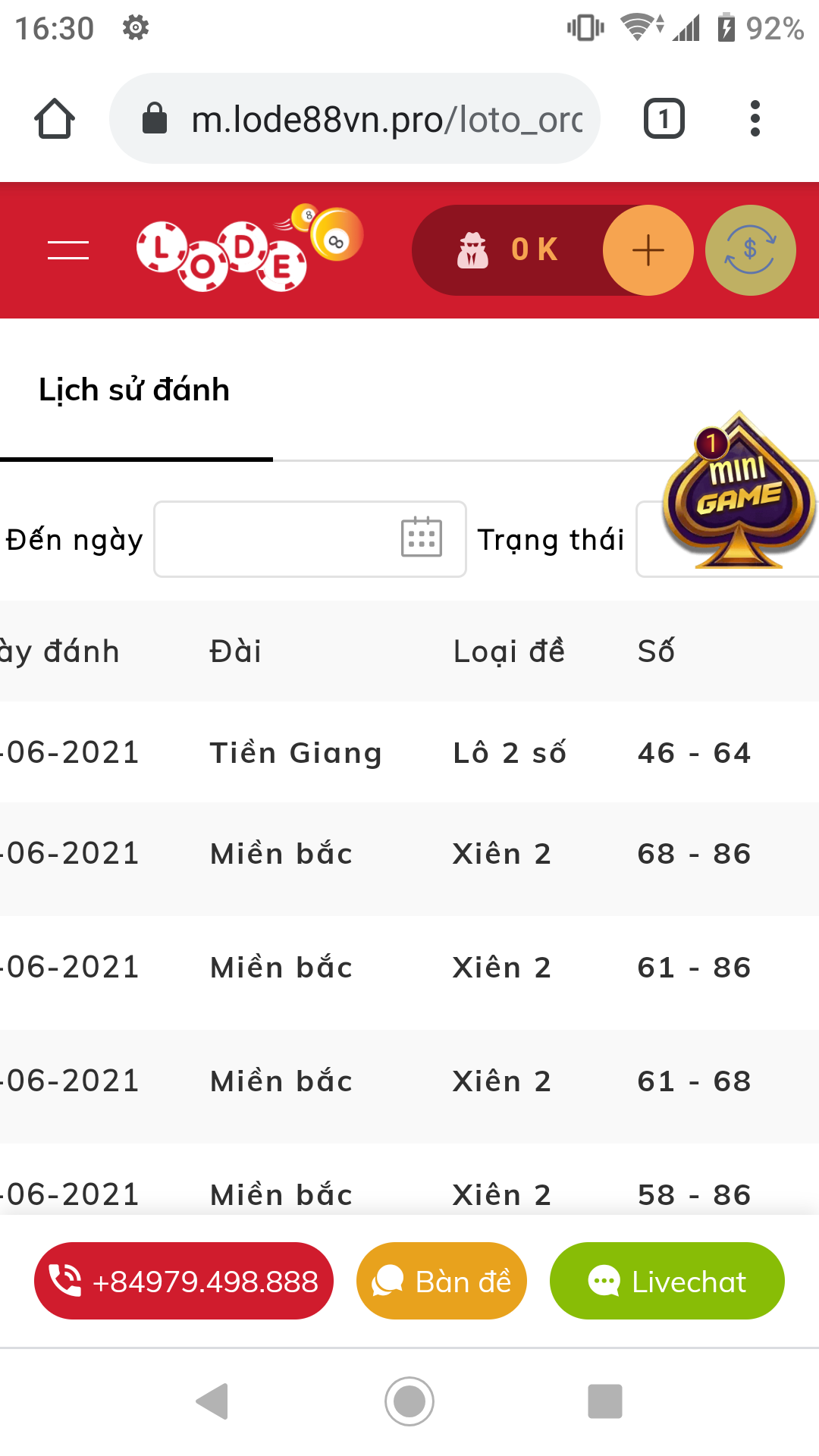Open the Mini Game badge
The image size is (819, 1456).
point(738,491)
